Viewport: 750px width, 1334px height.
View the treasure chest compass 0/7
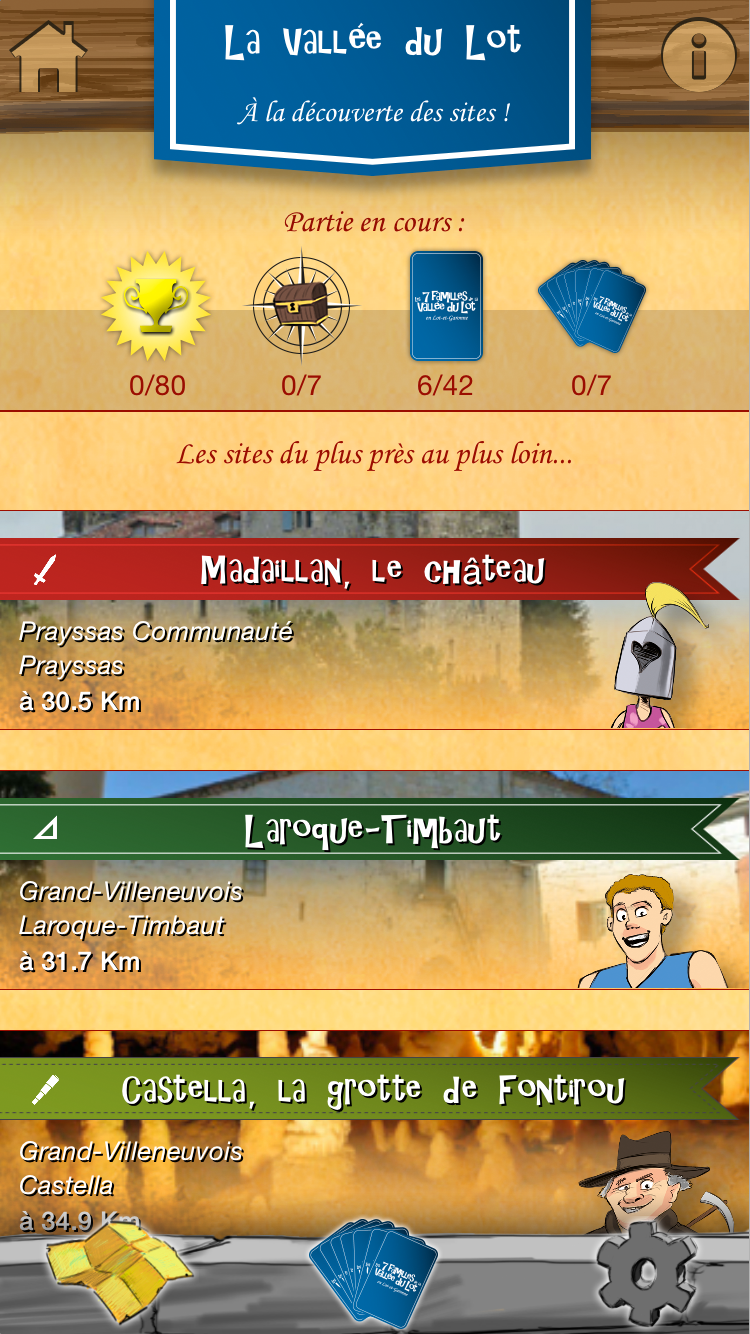pyautogui.click(x=301, y=308)
